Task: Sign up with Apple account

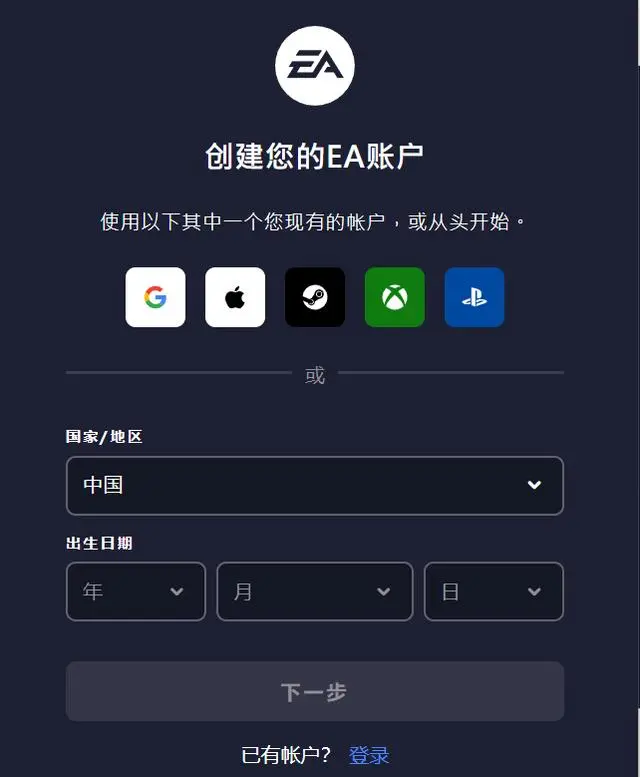Action: coord(235,297)
